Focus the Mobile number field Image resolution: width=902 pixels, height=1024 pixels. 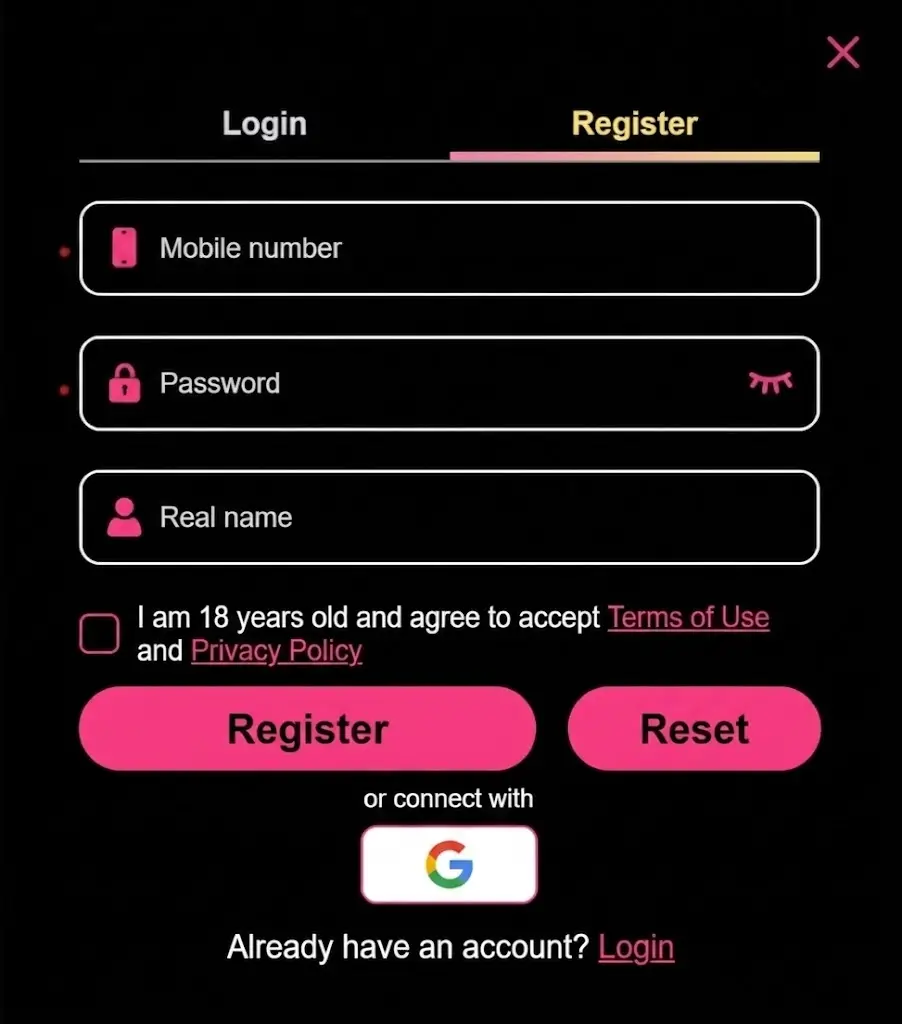point(449,248)
